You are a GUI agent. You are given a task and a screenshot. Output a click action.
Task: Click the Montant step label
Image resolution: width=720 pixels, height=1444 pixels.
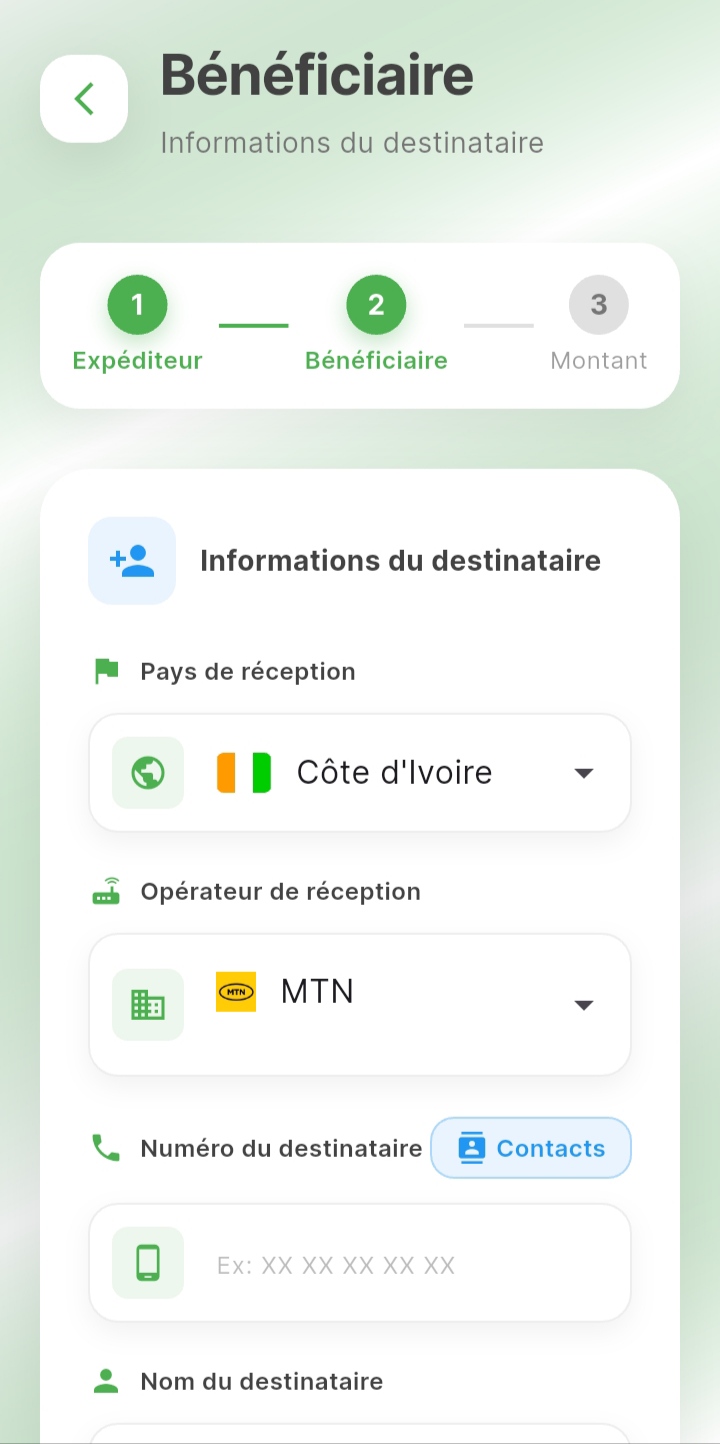598,361
